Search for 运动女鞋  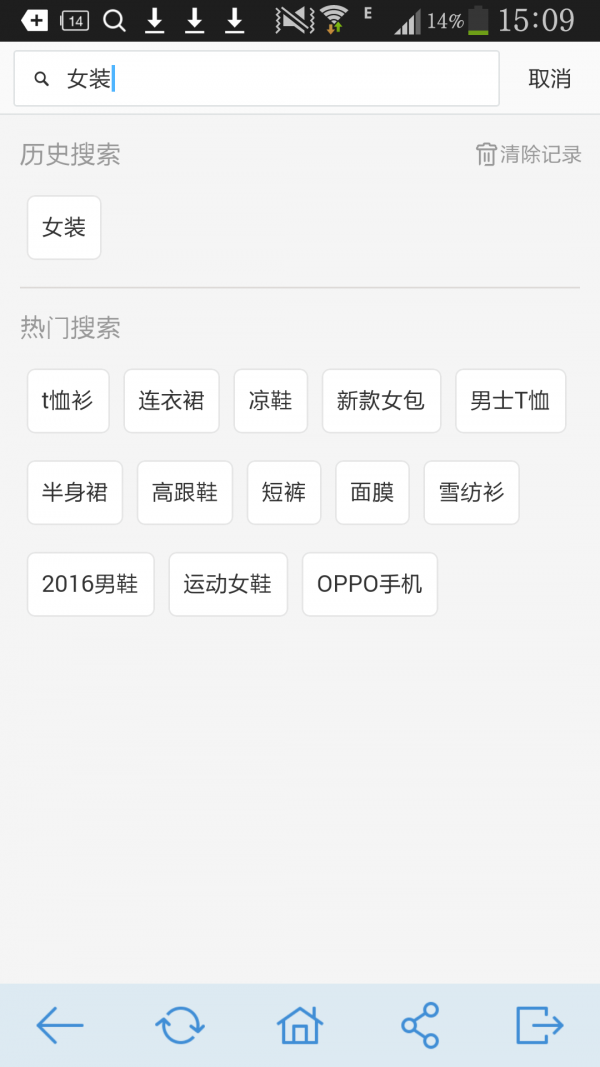click(x=228, y=584)
